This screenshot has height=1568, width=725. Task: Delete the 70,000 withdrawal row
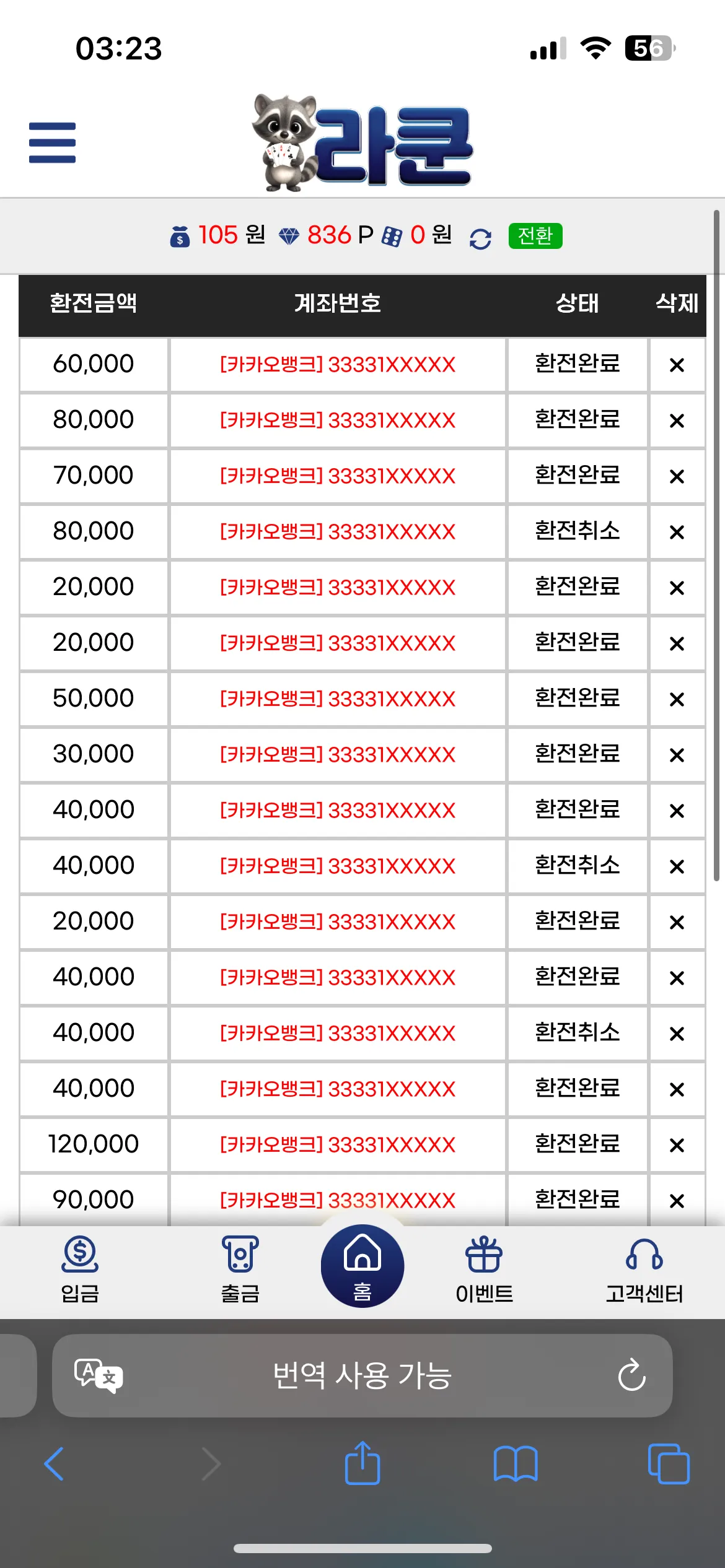pyautogui.click(x=677, y=476)
